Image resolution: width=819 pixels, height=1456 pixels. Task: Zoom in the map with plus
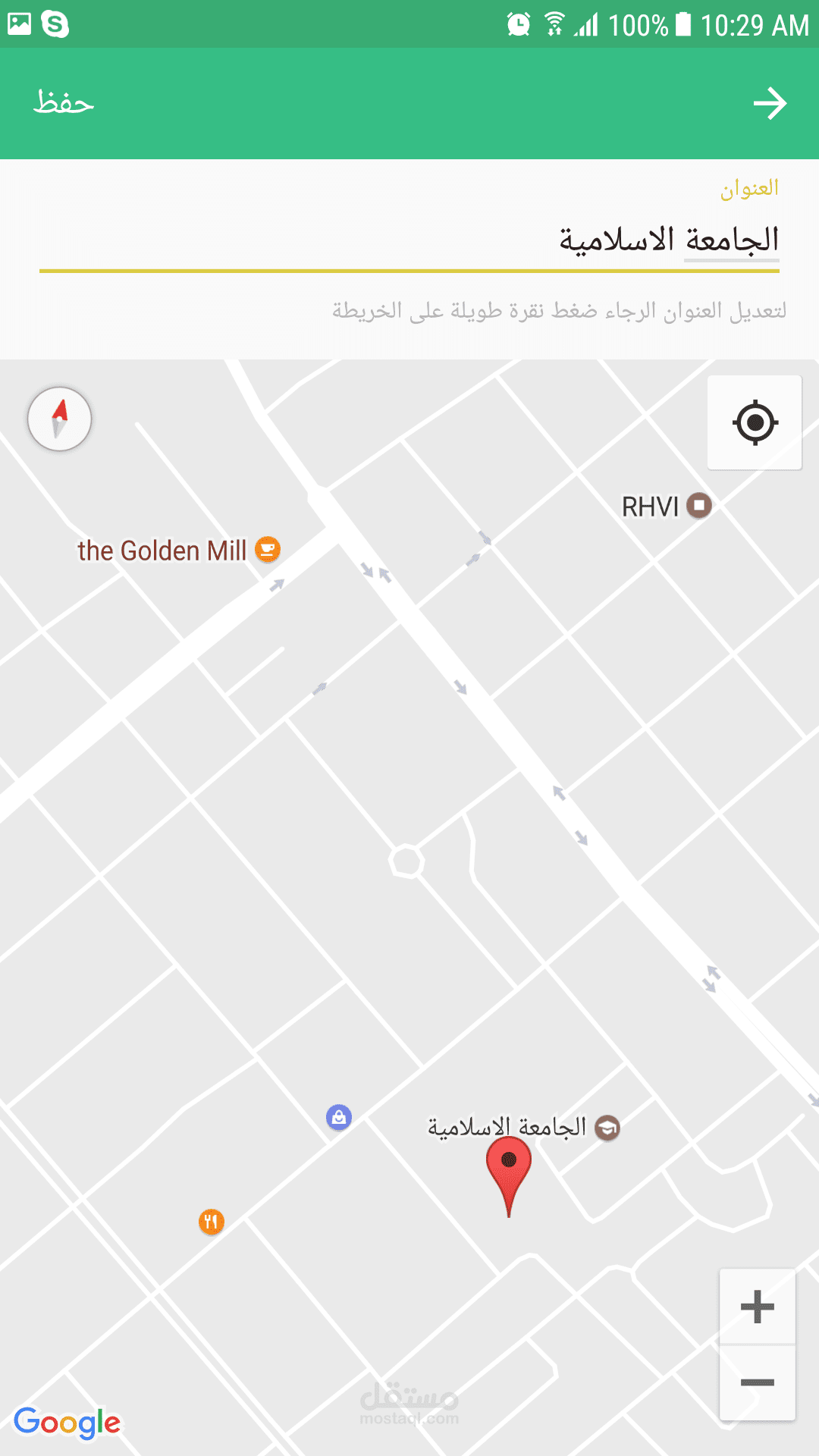757,1307
